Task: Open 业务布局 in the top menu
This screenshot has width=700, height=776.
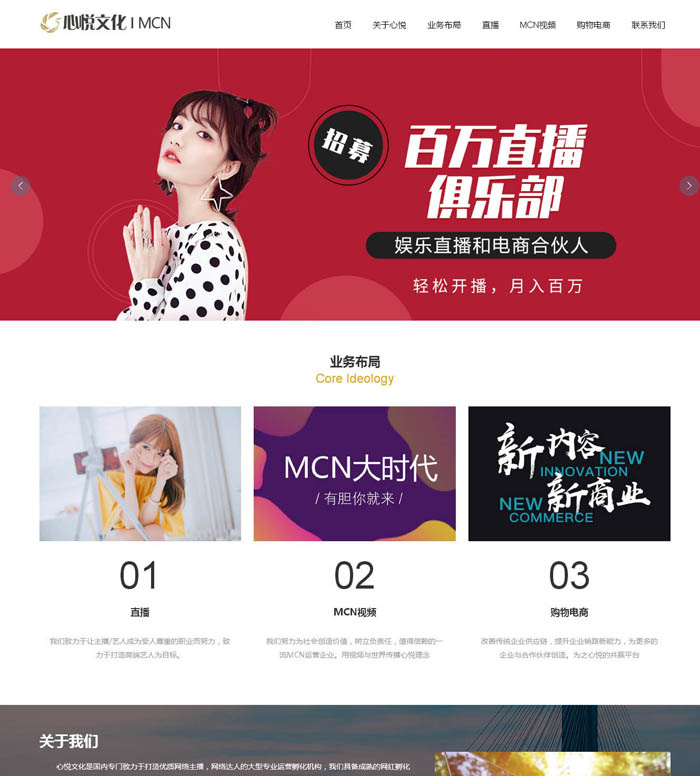Action: 444,25
